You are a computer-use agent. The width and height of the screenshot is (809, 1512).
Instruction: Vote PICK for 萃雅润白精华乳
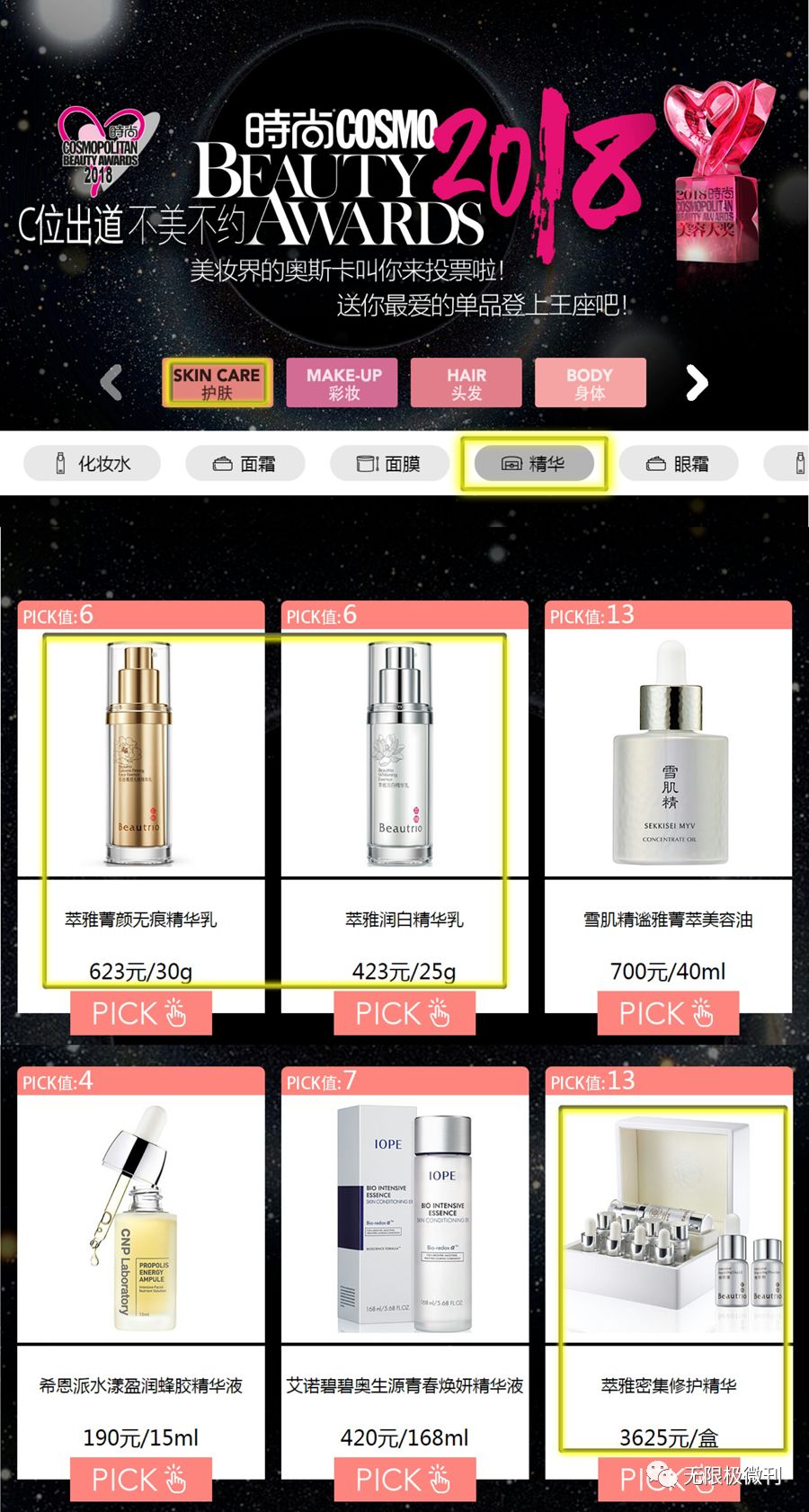coord(404,1013)
